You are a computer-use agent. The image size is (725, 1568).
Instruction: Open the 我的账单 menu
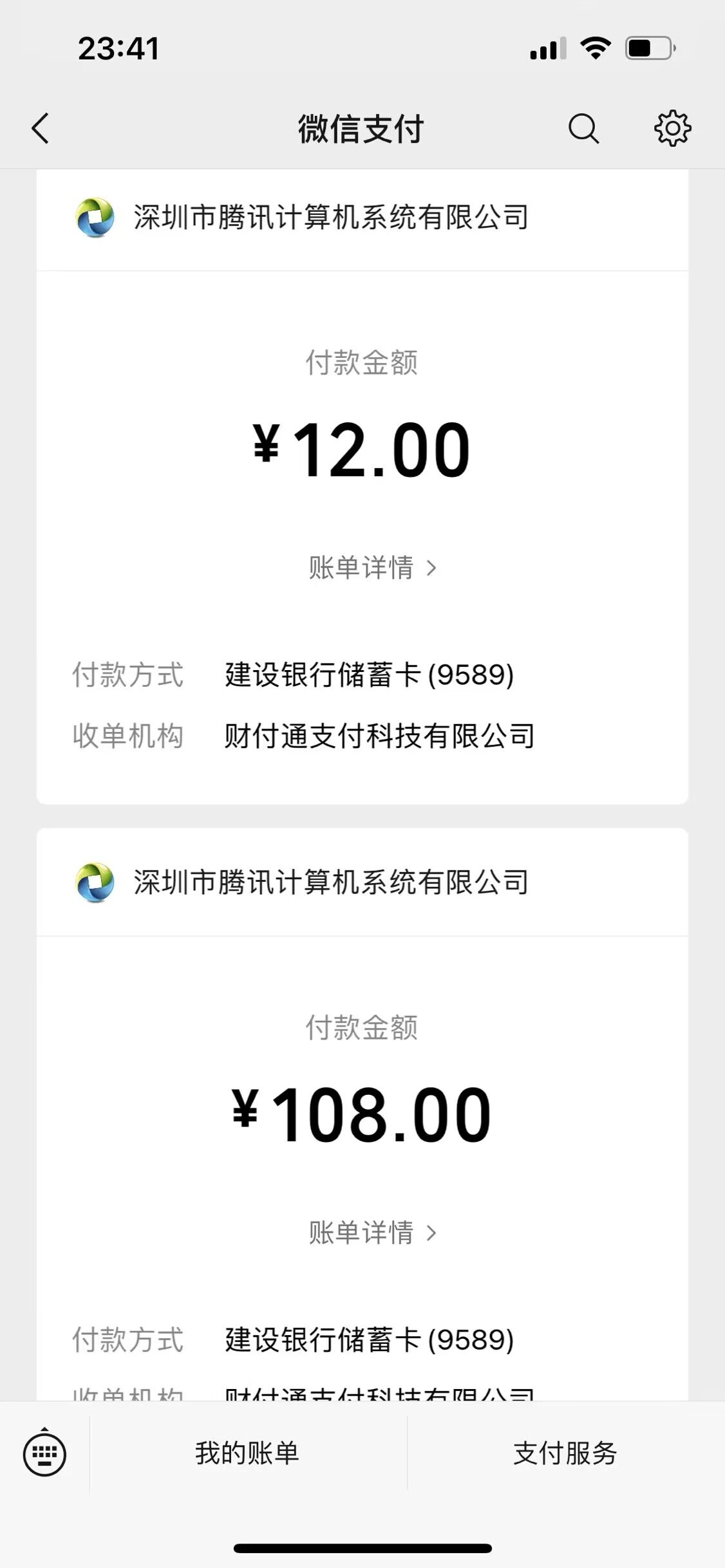(248, 1453)
